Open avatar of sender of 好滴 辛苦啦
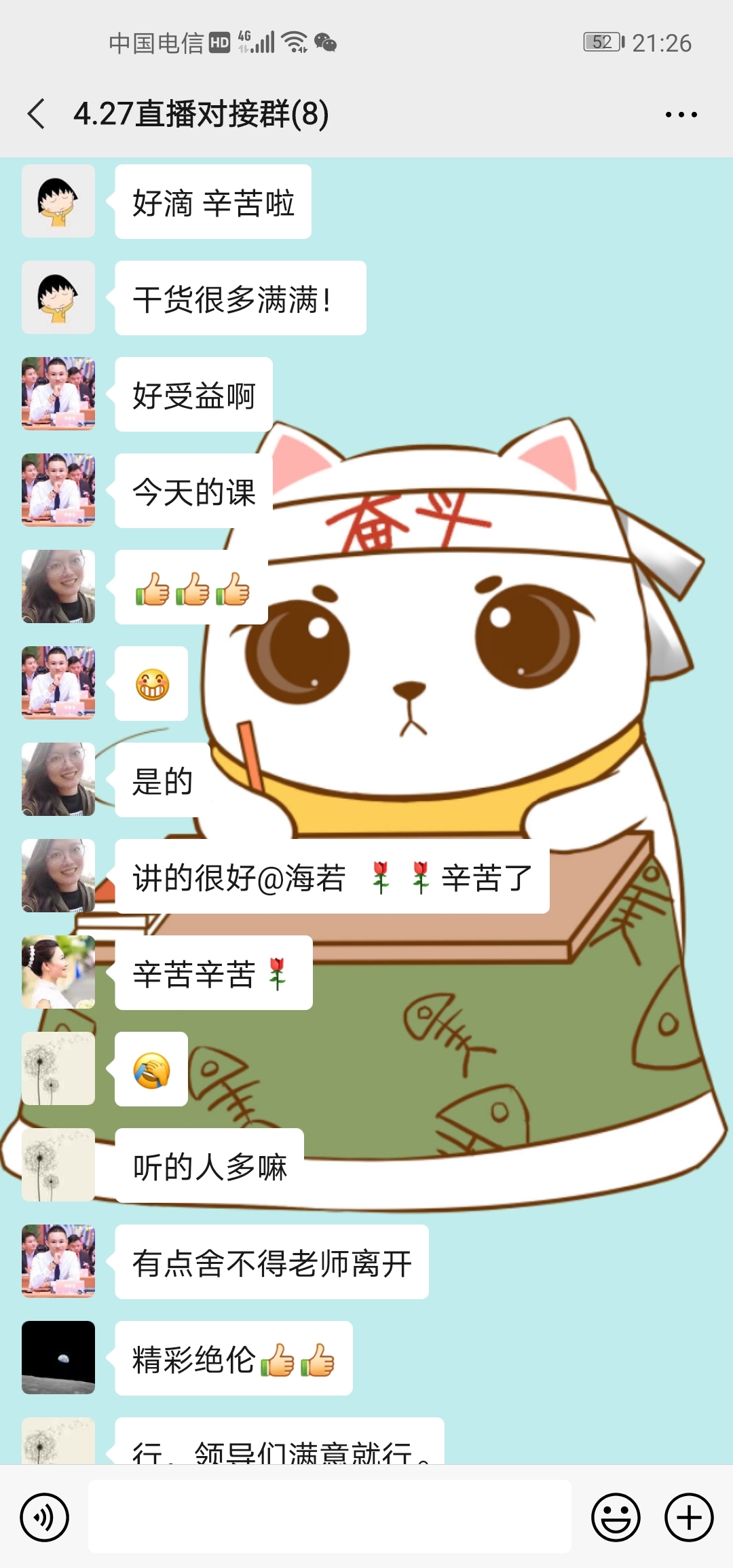 (58, 201)
